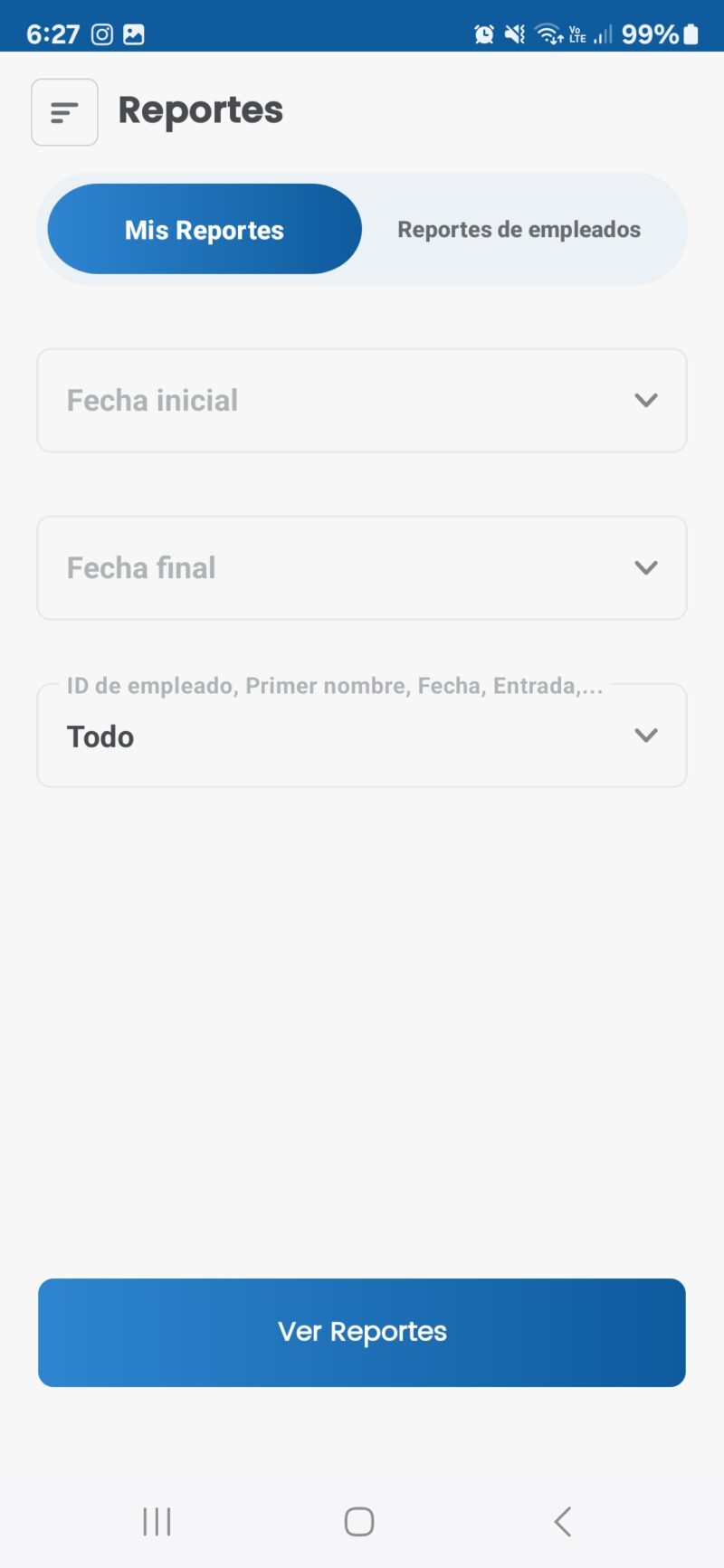Switch to Reportes de empleados tab

[518, 229]
